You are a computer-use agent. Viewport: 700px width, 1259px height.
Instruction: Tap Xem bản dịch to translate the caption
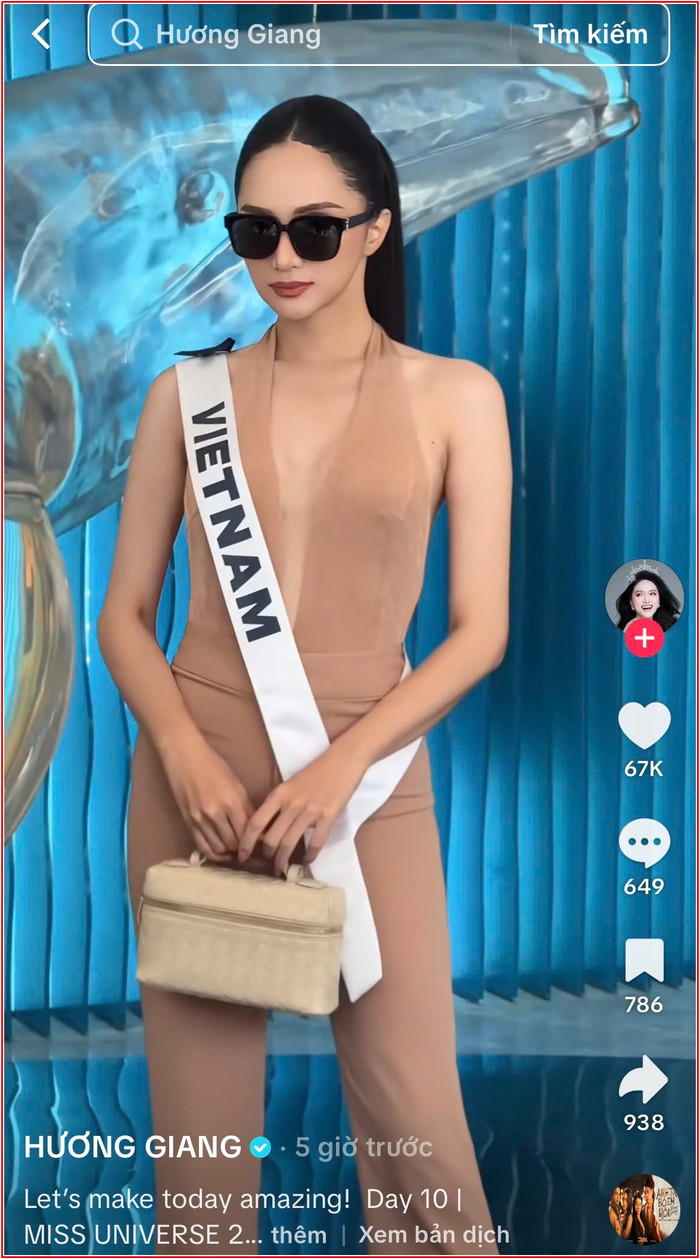coord(433,1235)
